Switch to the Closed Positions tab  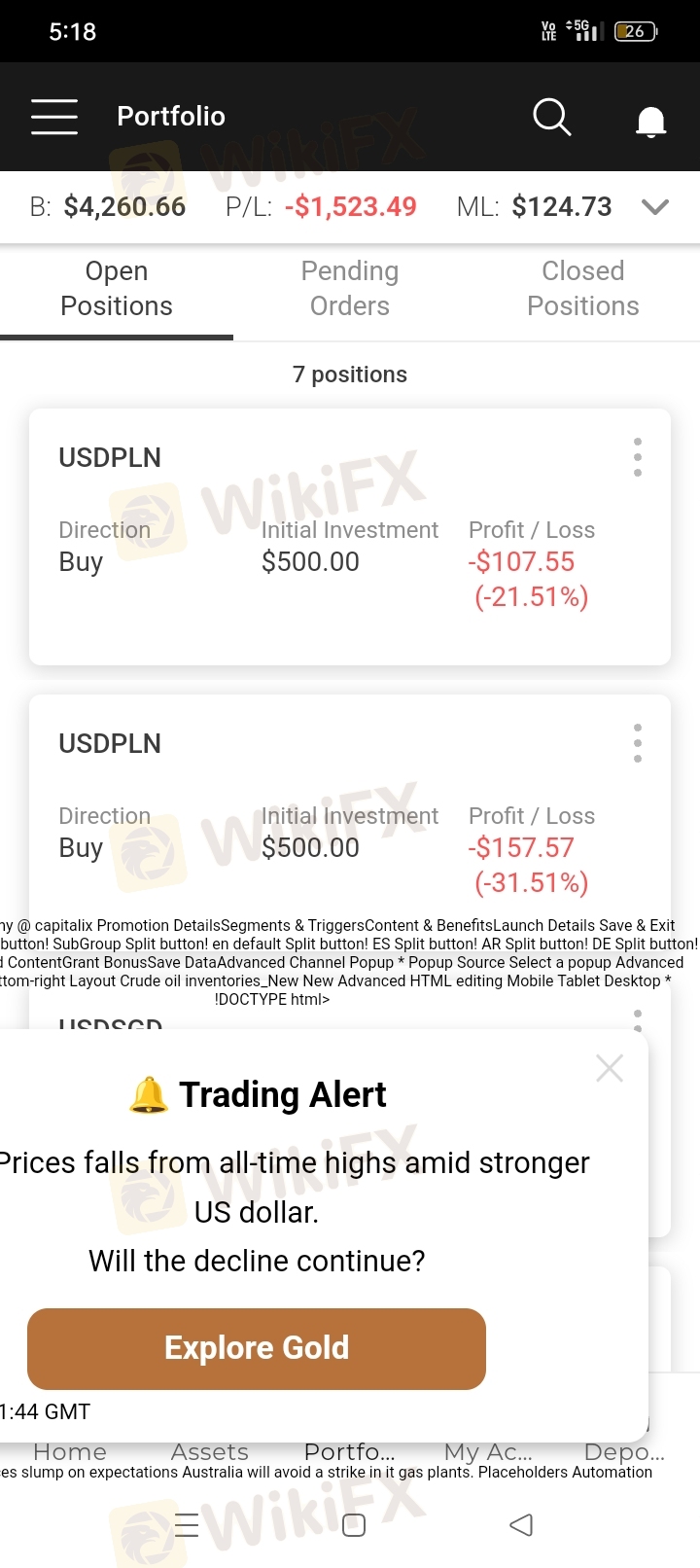click(x=583, y=289)
